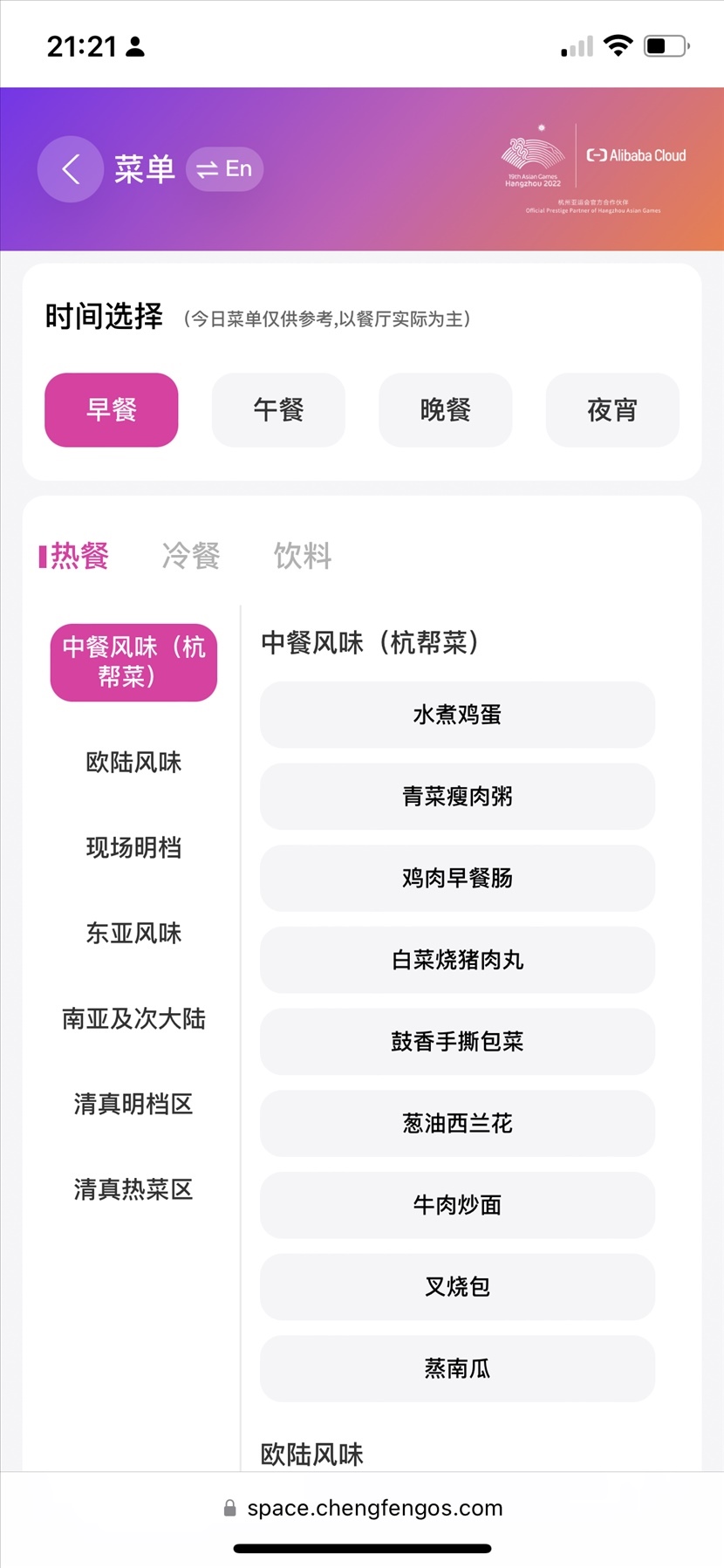Select 午餐 meal time
Screen dimensions: 724x1568
(x=278, y=410)
